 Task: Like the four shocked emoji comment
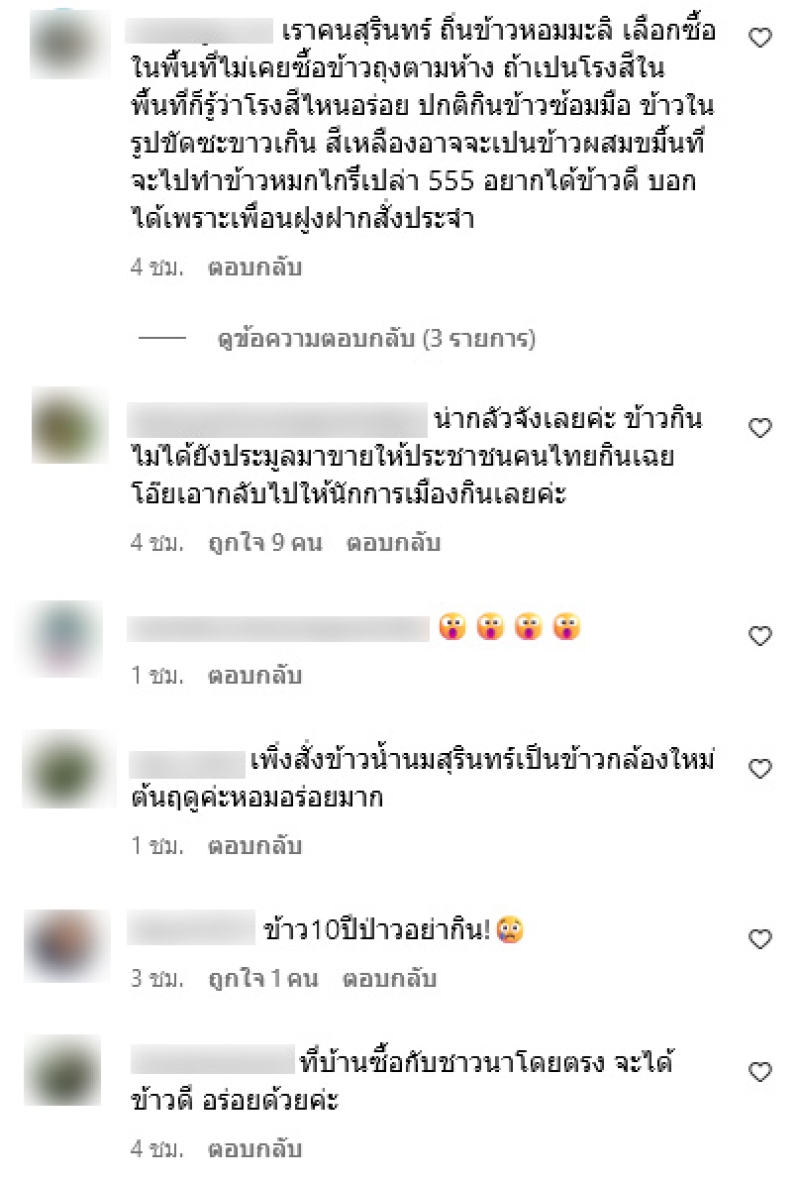(x=760, y=636)
